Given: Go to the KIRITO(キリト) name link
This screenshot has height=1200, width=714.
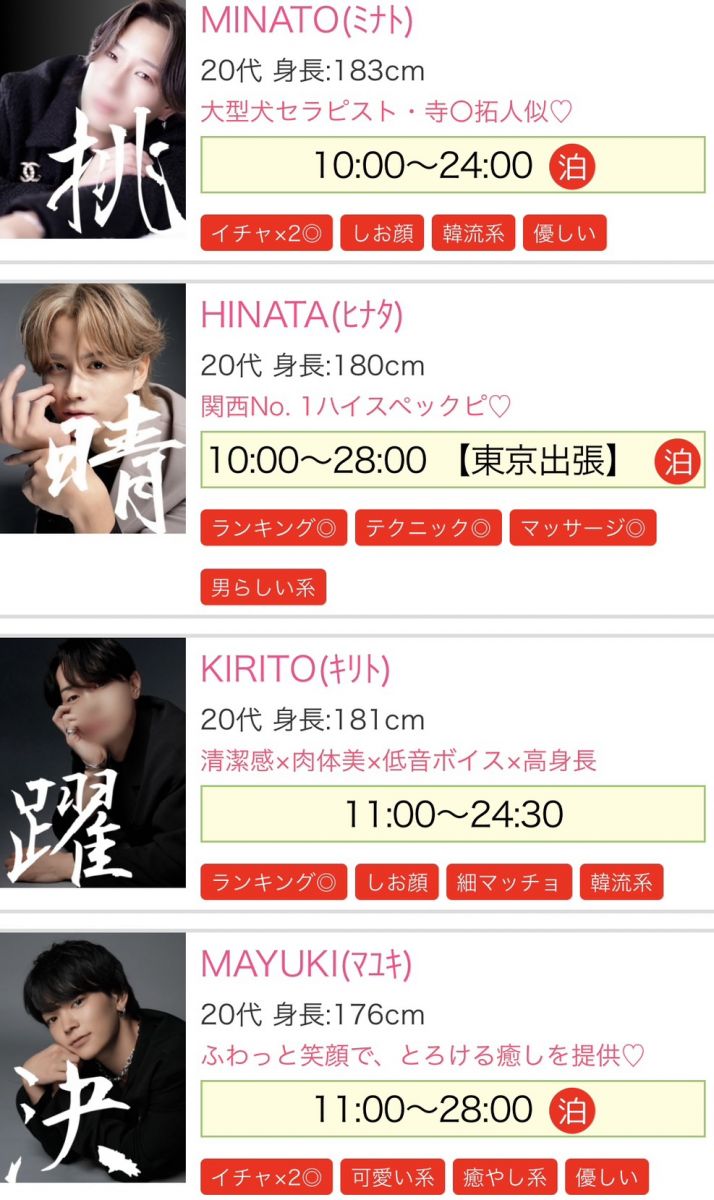Looking at the screenshot, I should 296,669.
